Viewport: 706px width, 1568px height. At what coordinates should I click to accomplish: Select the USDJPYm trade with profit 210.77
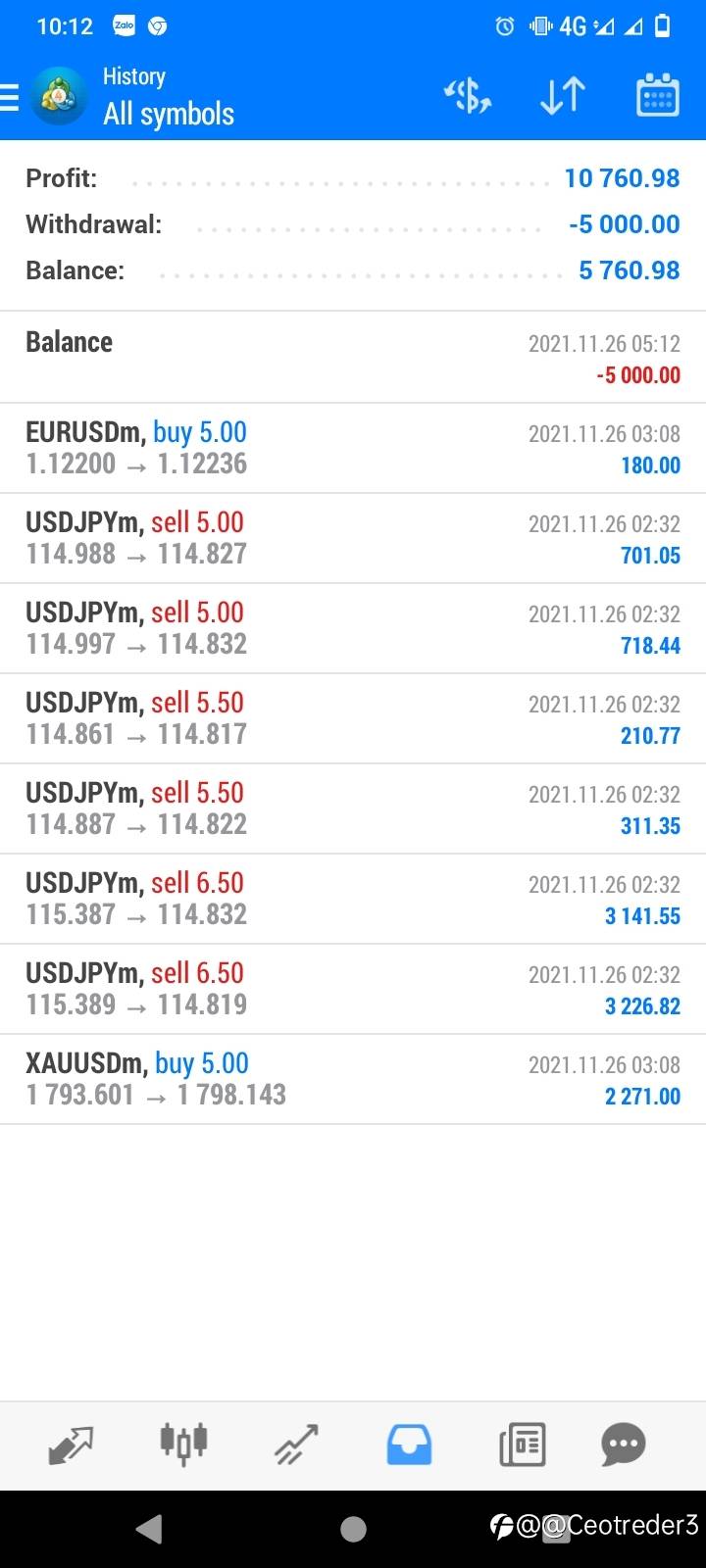click(x=353, y=718)
